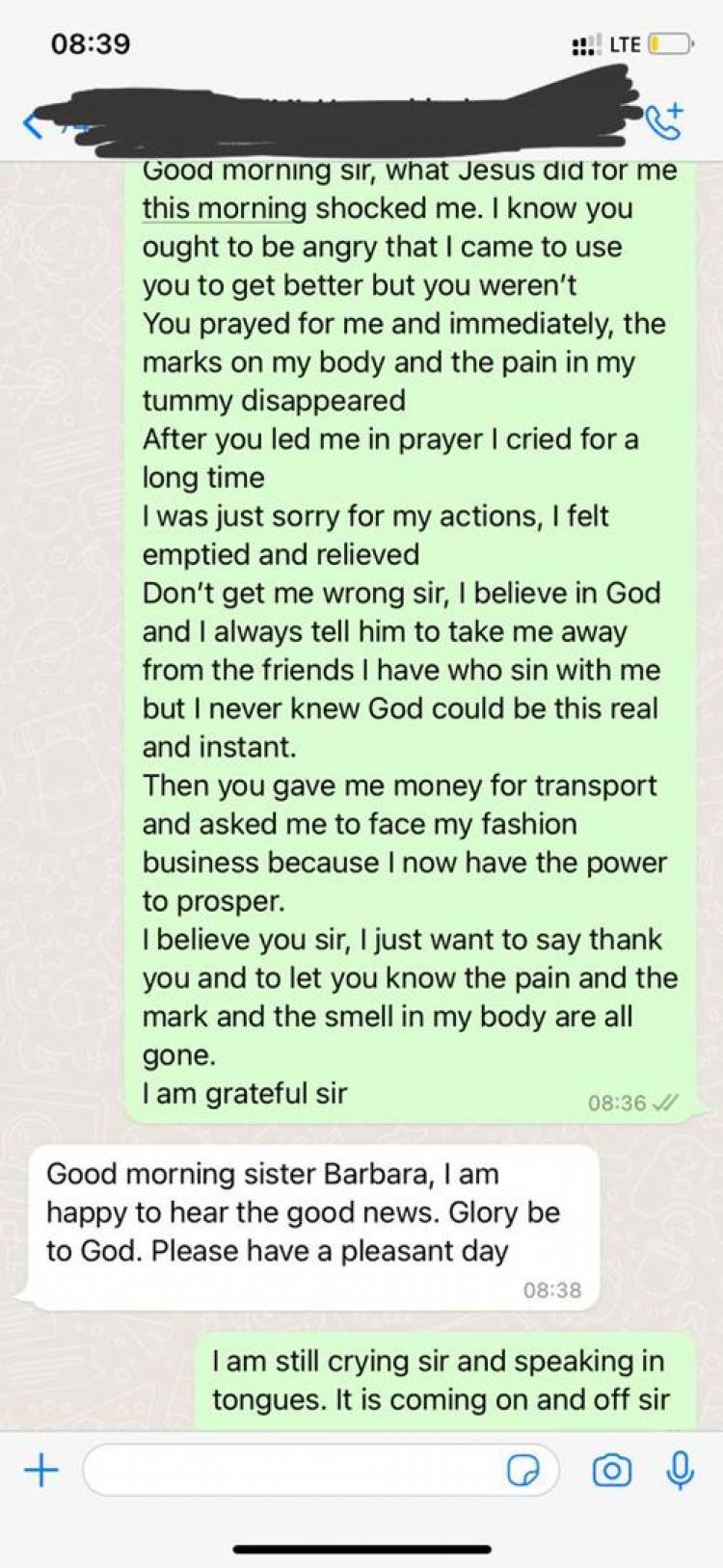
Task: Open the attachment plus menu
Action: tap(40, 1471)
